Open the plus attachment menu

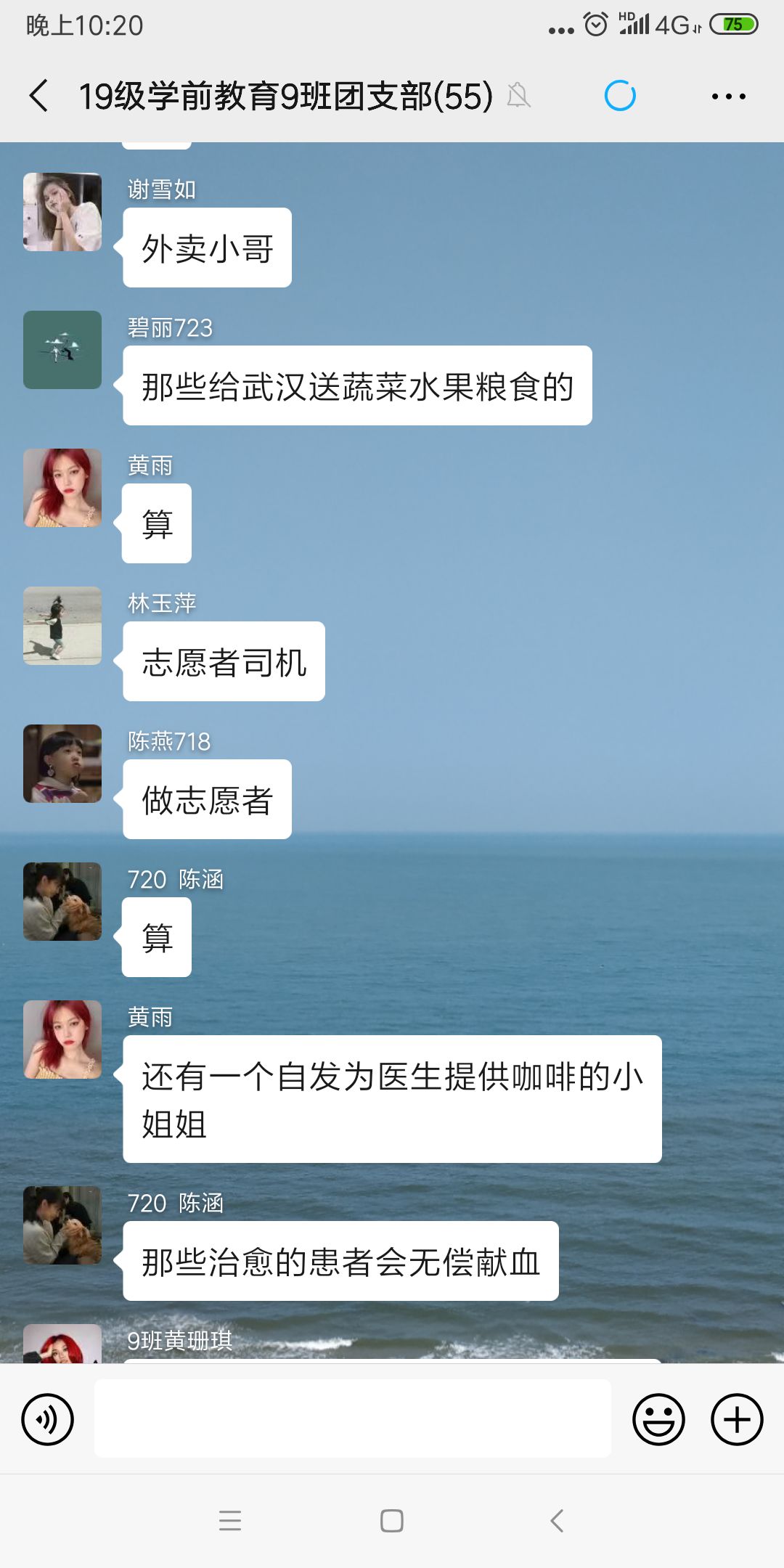[x=736, y=1419]
